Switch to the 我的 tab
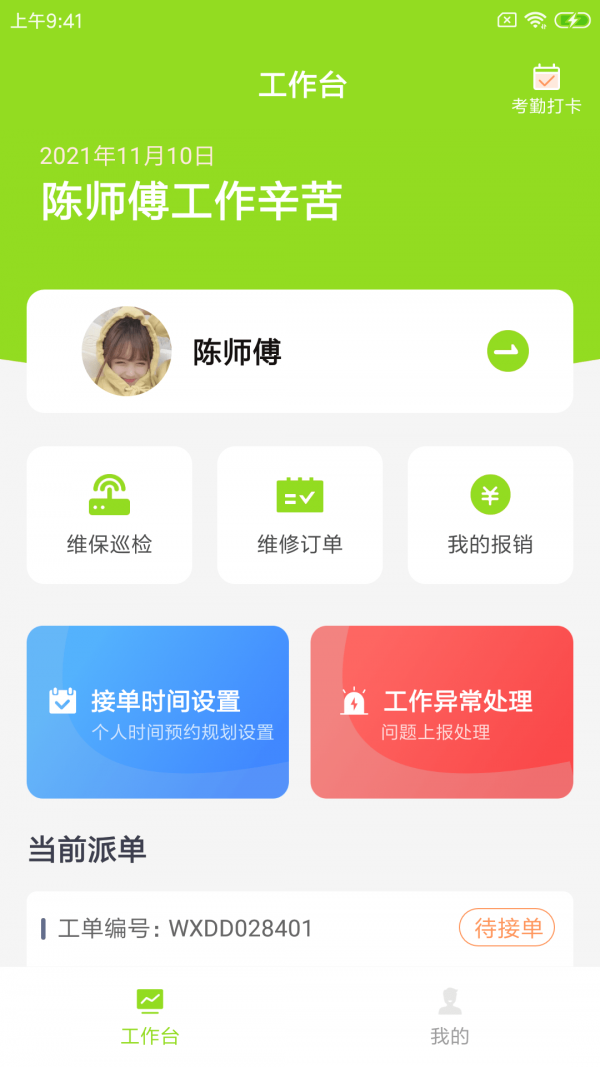 (450, 1017)
